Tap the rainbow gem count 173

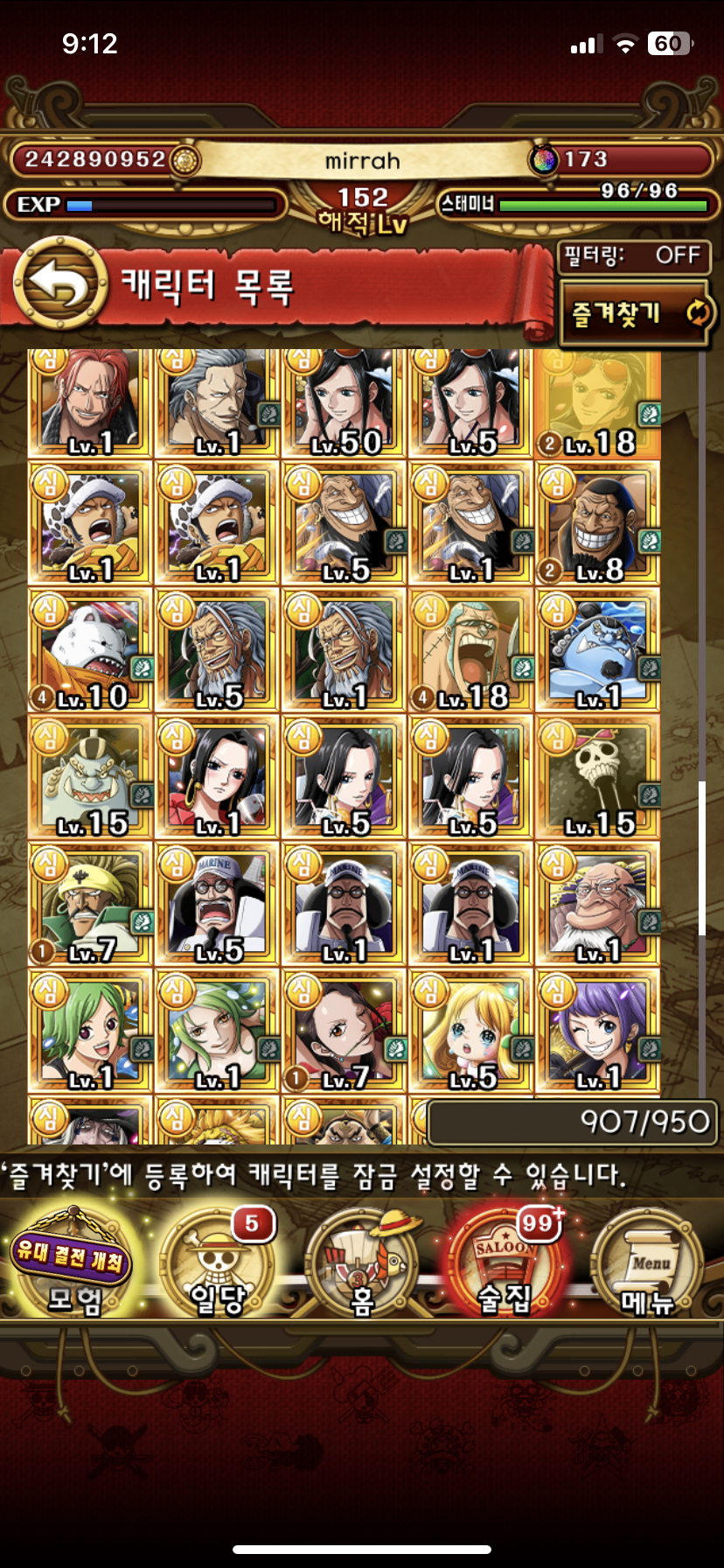click(x=584, y=159)
